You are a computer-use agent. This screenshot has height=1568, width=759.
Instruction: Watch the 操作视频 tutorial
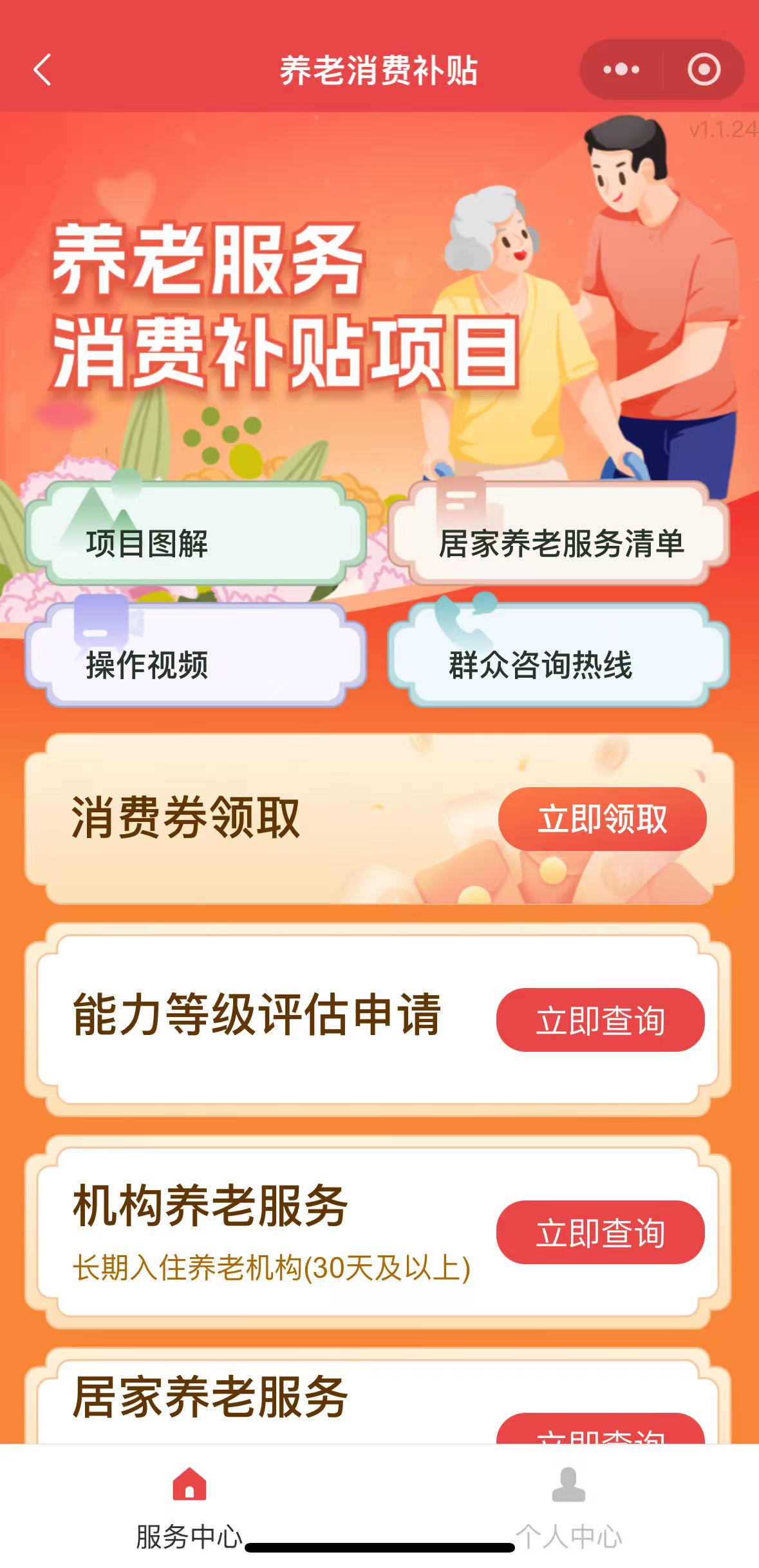(x=196, y=657)
